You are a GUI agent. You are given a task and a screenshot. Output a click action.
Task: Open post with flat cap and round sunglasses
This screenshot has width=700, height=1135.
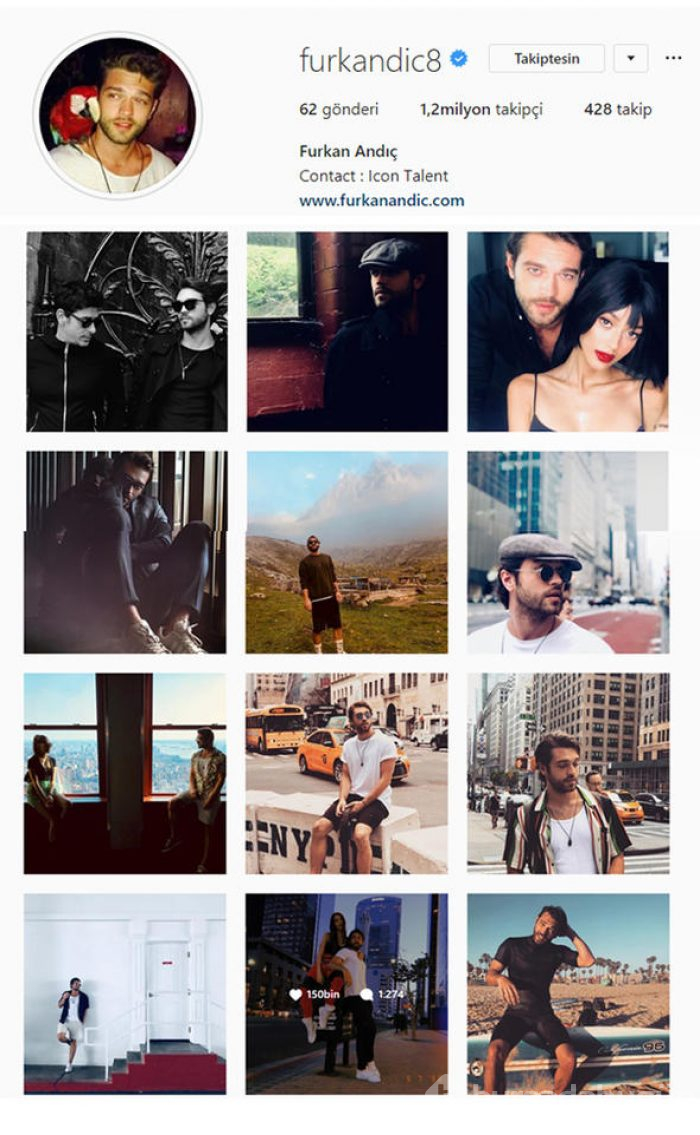coord(567,552)
